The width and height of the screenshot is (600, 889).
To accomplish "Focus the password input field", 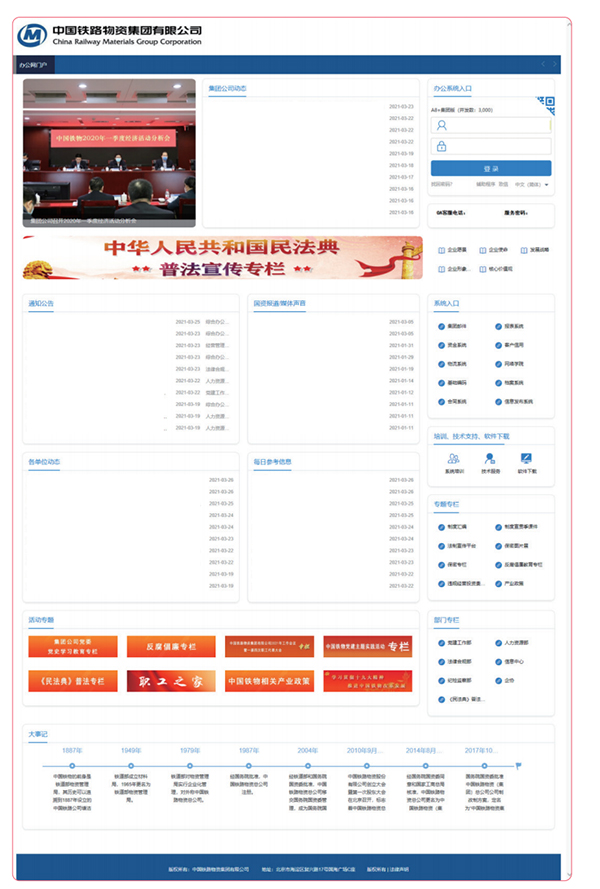I will pos(490,146).
